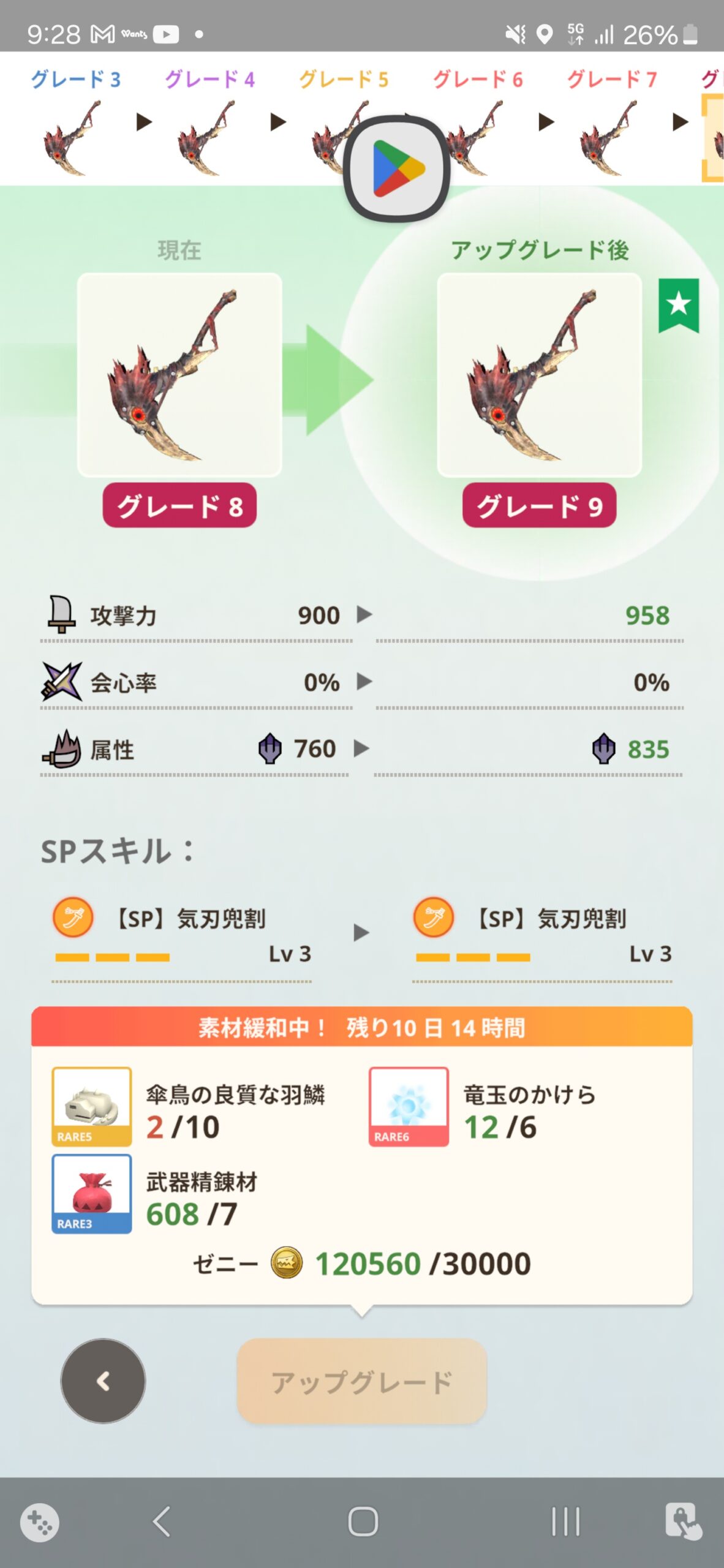724x1568 pixels.
Task: Open the floating Google Play icon
Action: point(398,168)
